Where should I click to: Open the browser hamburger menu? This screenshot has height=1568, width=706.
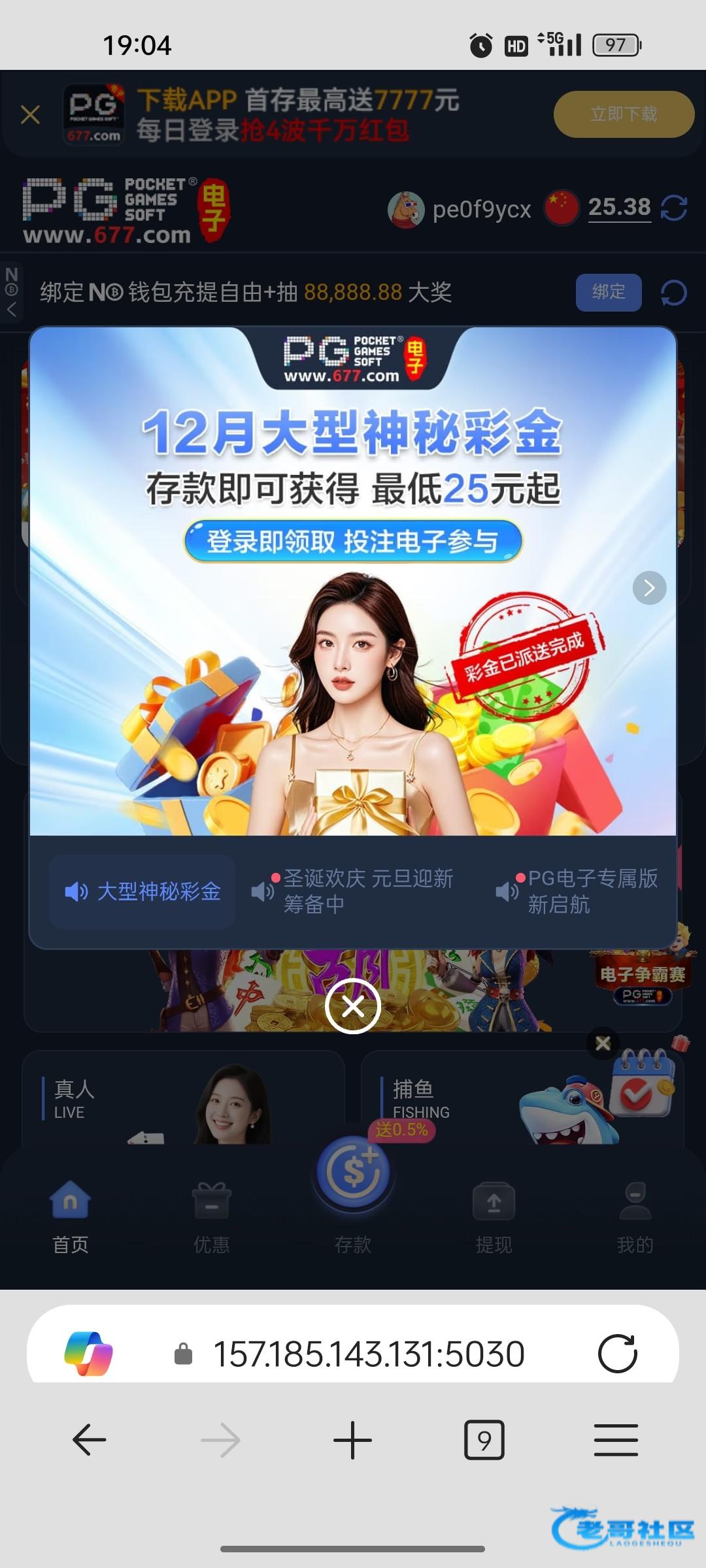pyautogui.click(x=616, y=1440)
